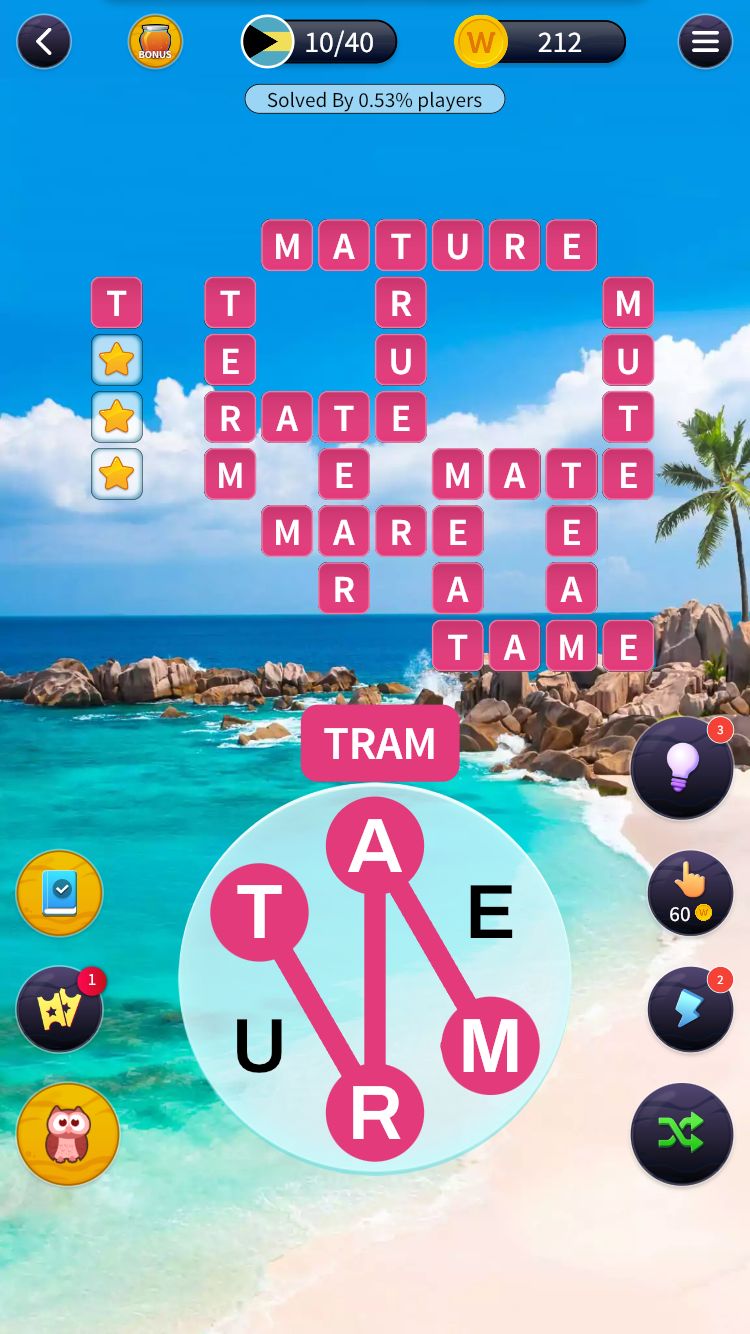Open the hamburger menu
Viewport: 750px width, 1334px height.
[x=705, y=42]
